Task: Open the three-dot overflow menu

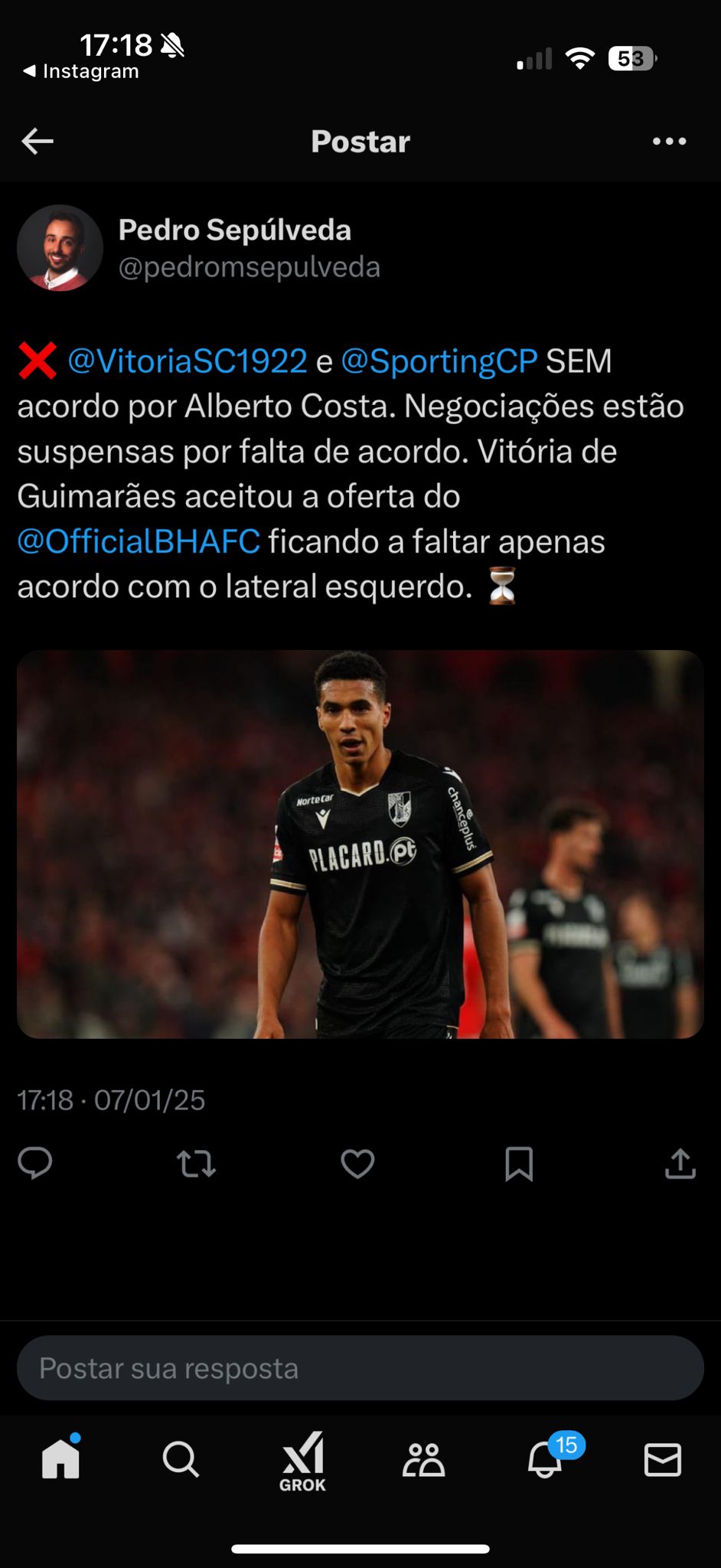Action: pos(669,141)
